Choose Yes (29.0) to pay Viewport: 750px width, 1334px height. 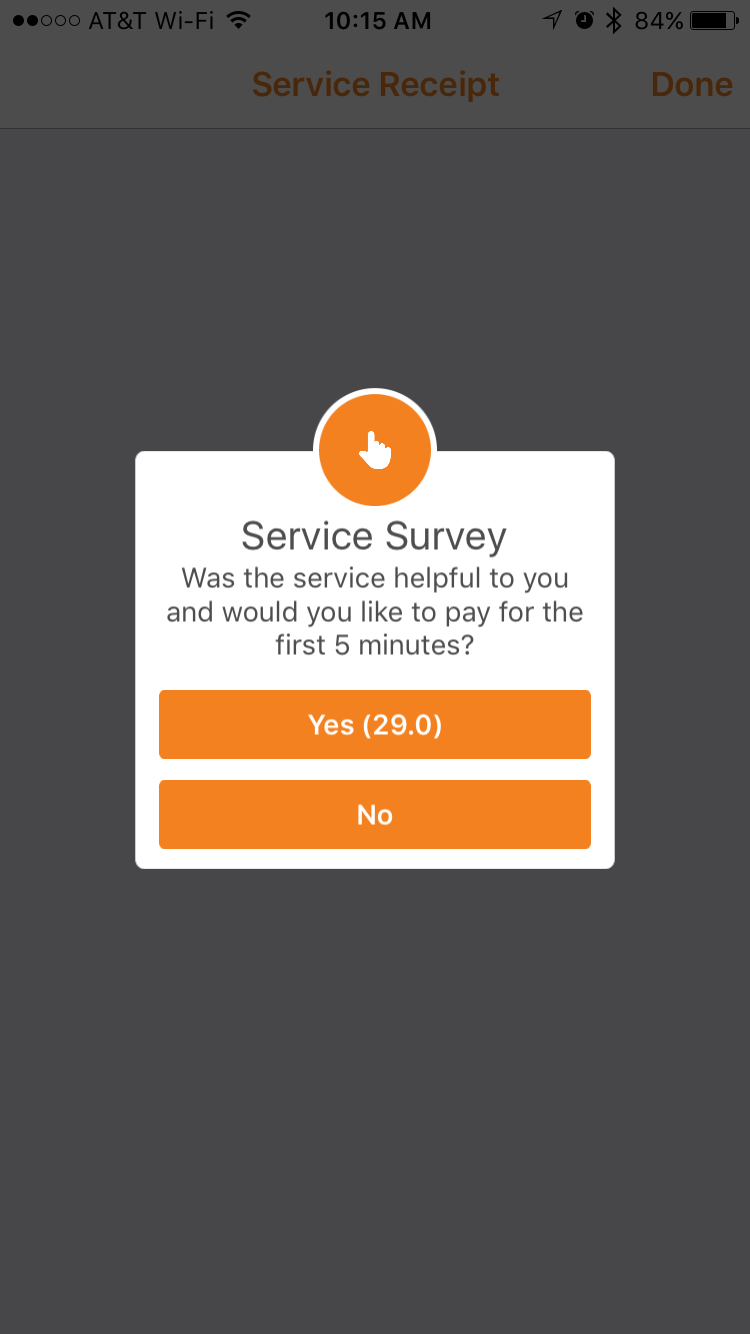(374, 725)
